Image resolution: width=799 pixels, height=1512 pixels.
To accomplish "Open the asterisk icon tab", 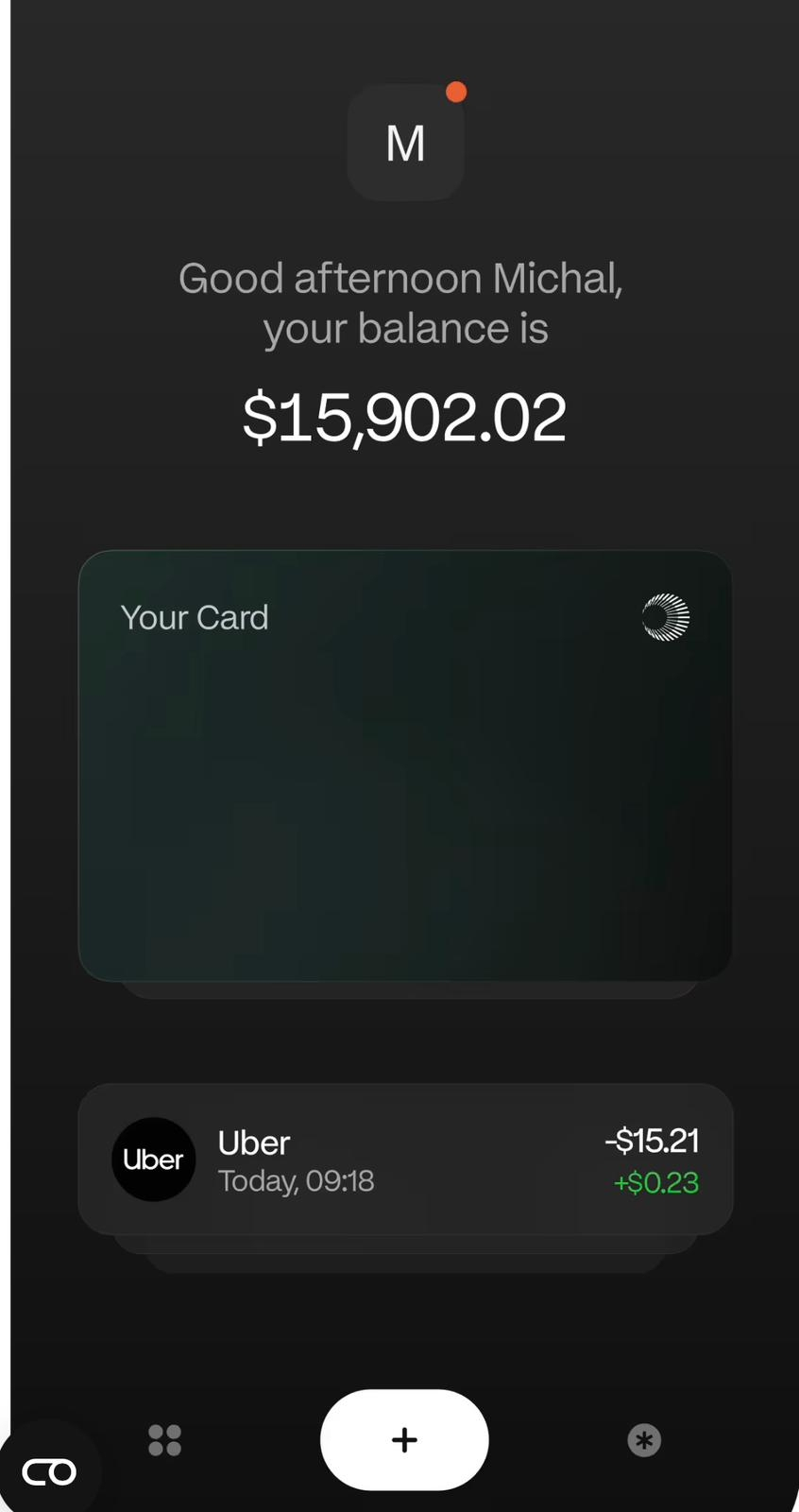I will (644, 1440).
